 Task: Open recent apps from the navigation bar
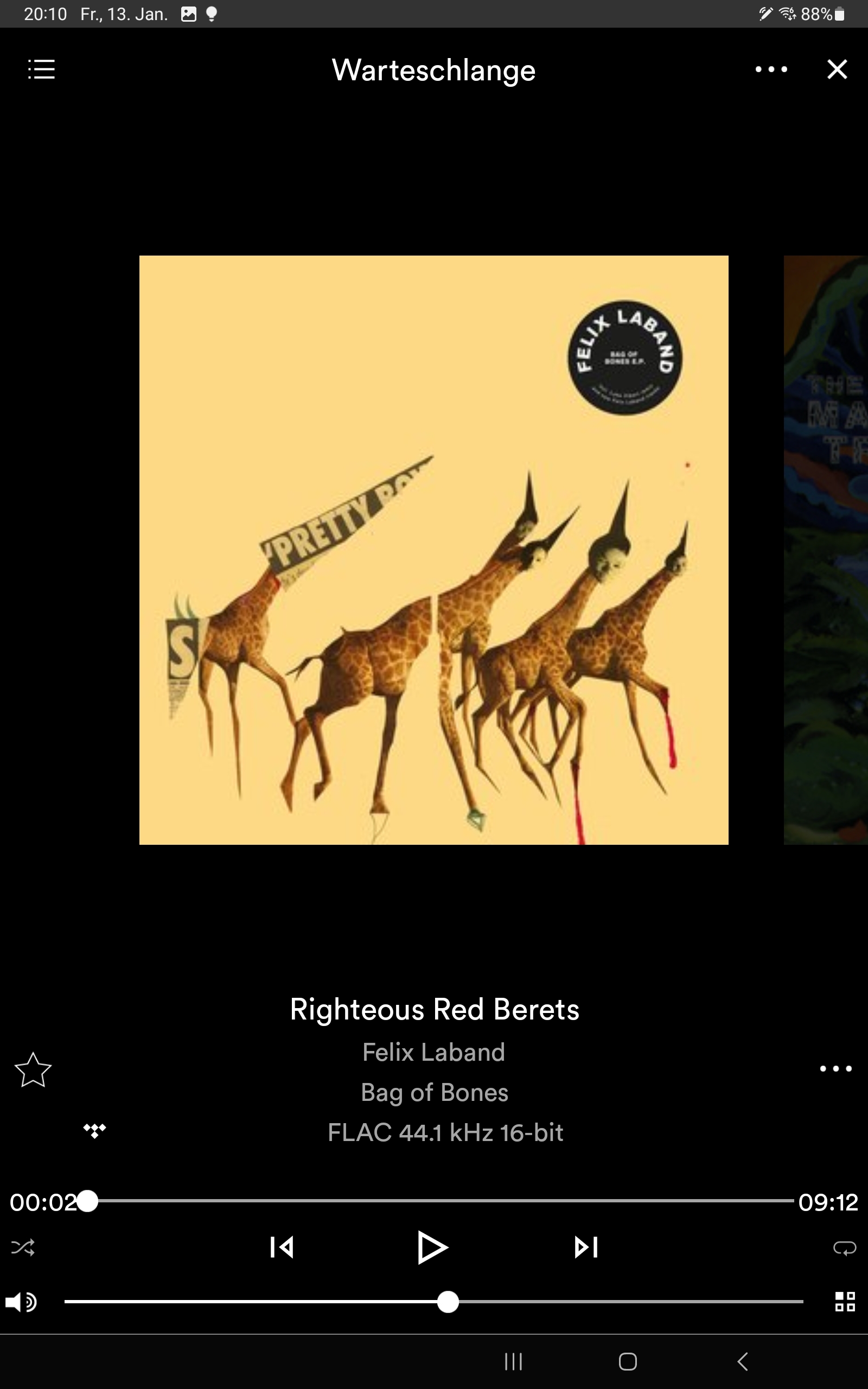tap(513, 1361)
